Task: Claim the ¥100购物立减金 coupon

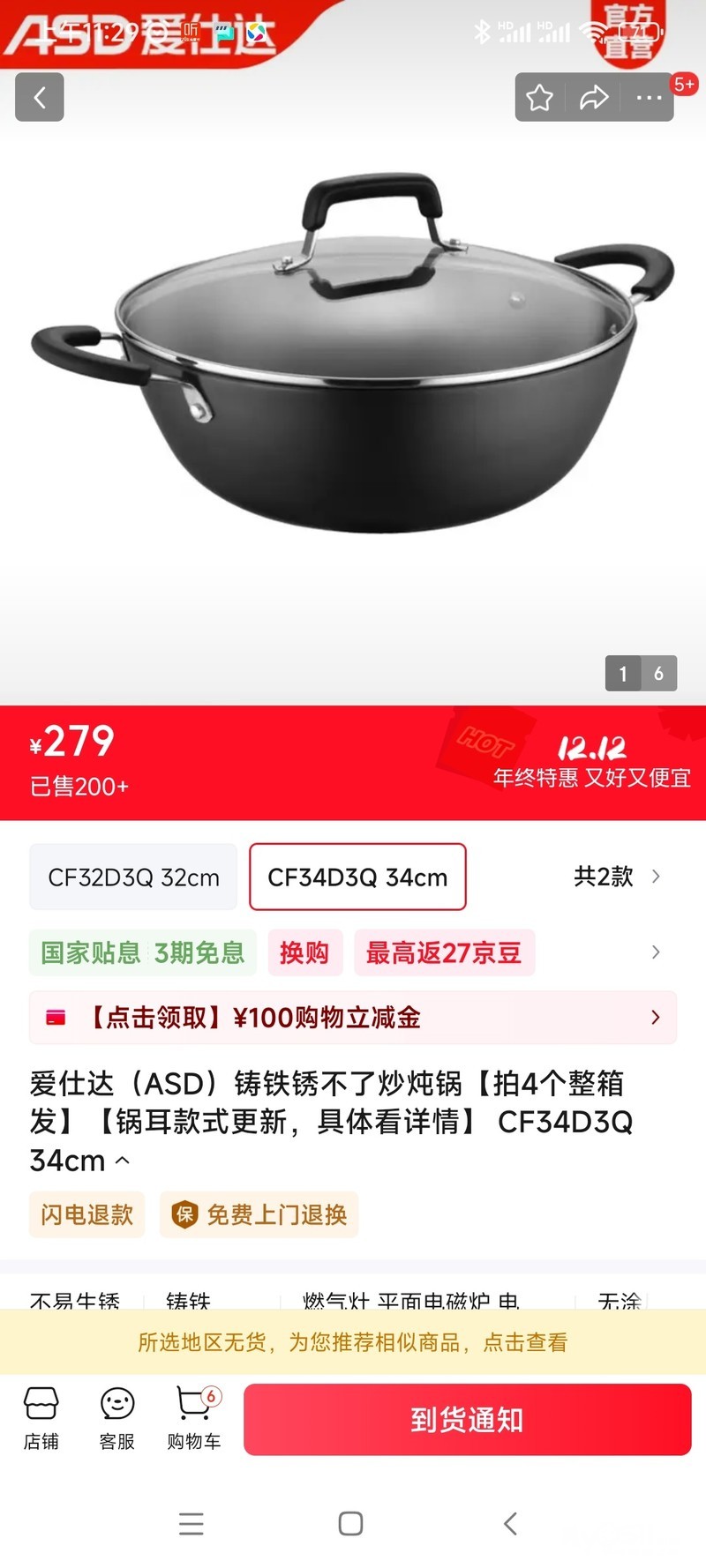Action: click(353, 1018)
